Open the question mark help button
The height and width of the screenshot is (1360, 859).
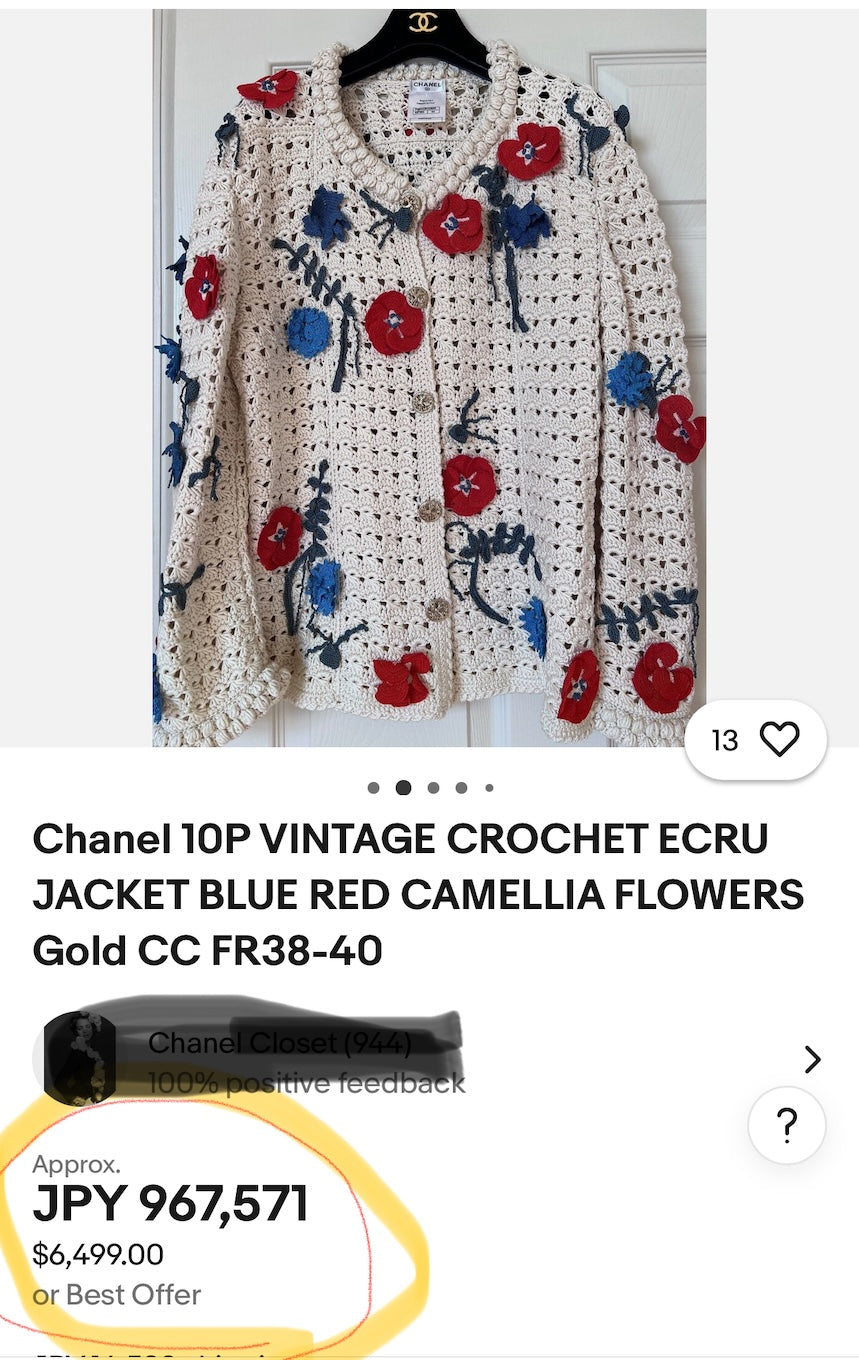pos(787,1127)
